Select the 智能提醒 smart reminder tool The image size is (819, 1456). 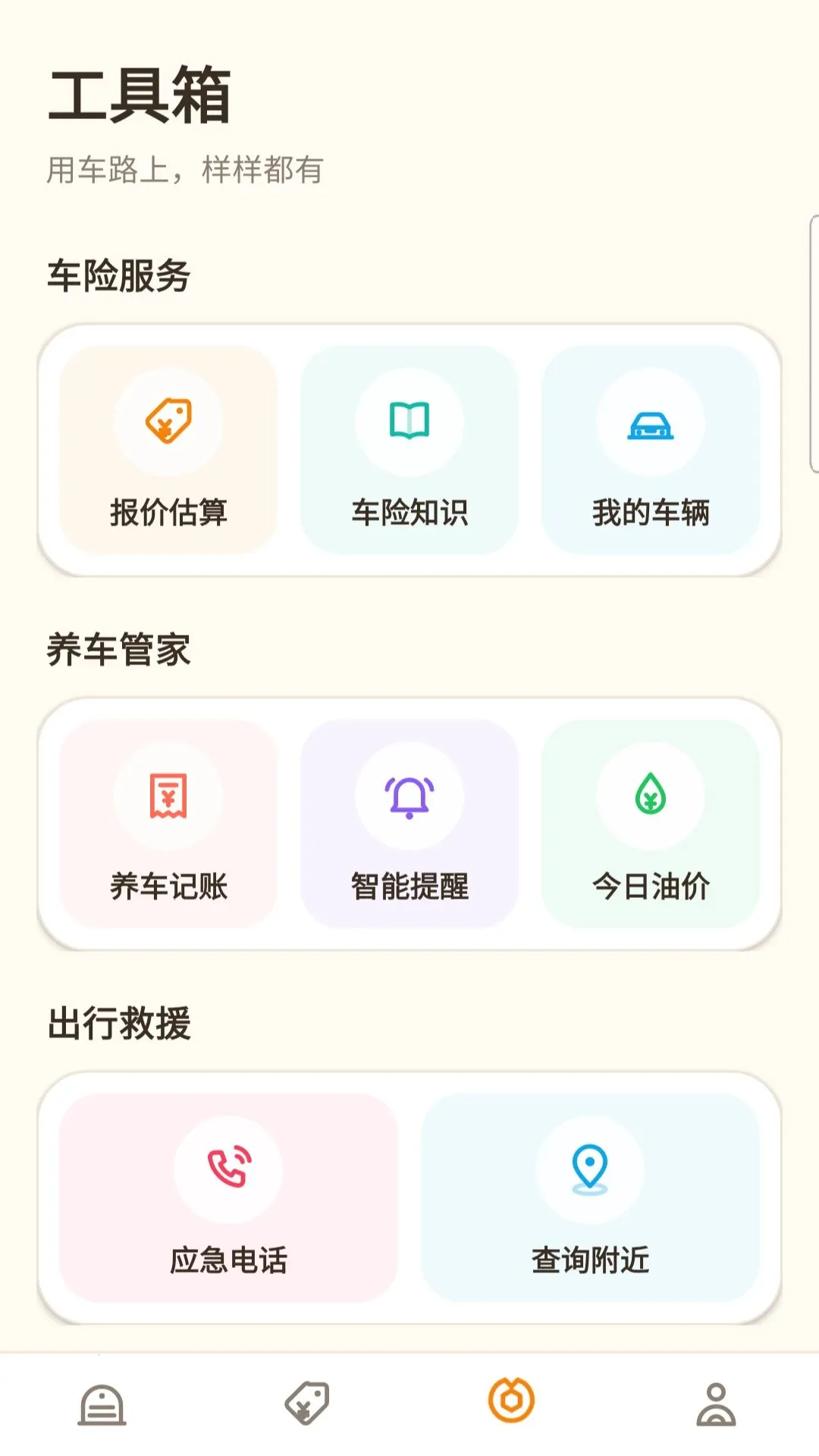[x=409, y=824]
